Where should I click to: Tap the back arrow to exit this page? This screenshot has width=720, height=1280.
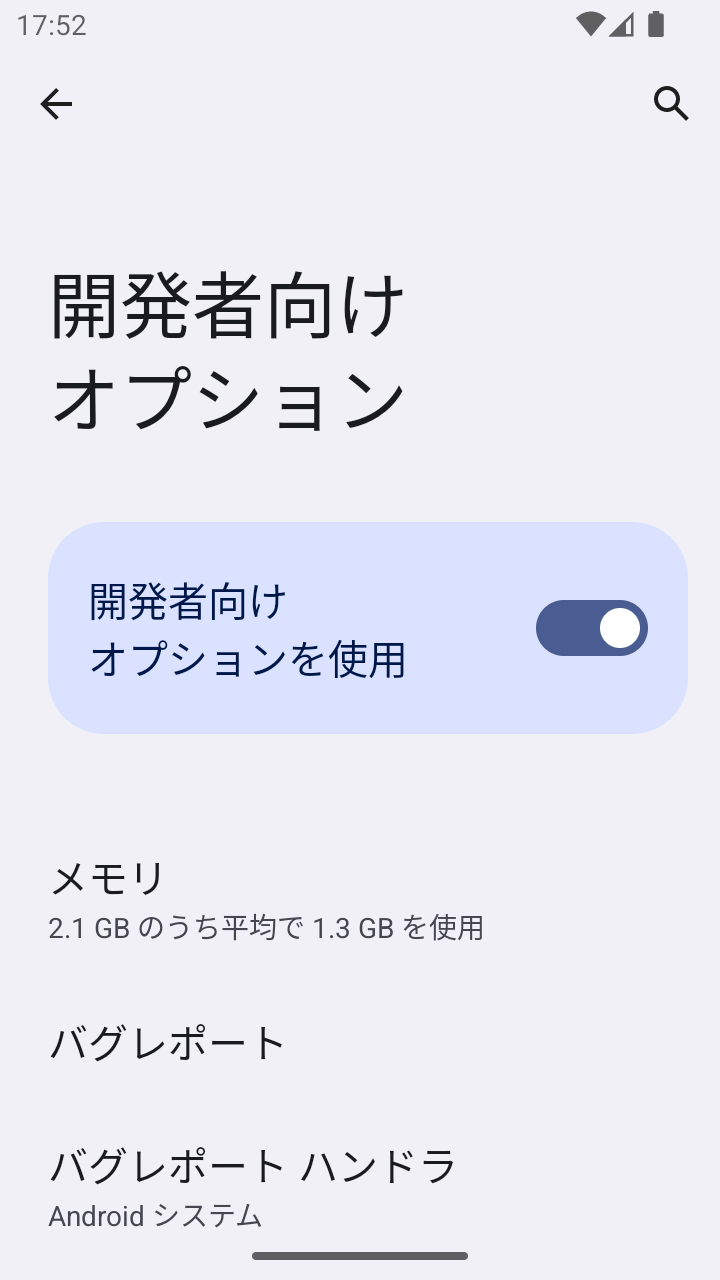pos(57,103)
